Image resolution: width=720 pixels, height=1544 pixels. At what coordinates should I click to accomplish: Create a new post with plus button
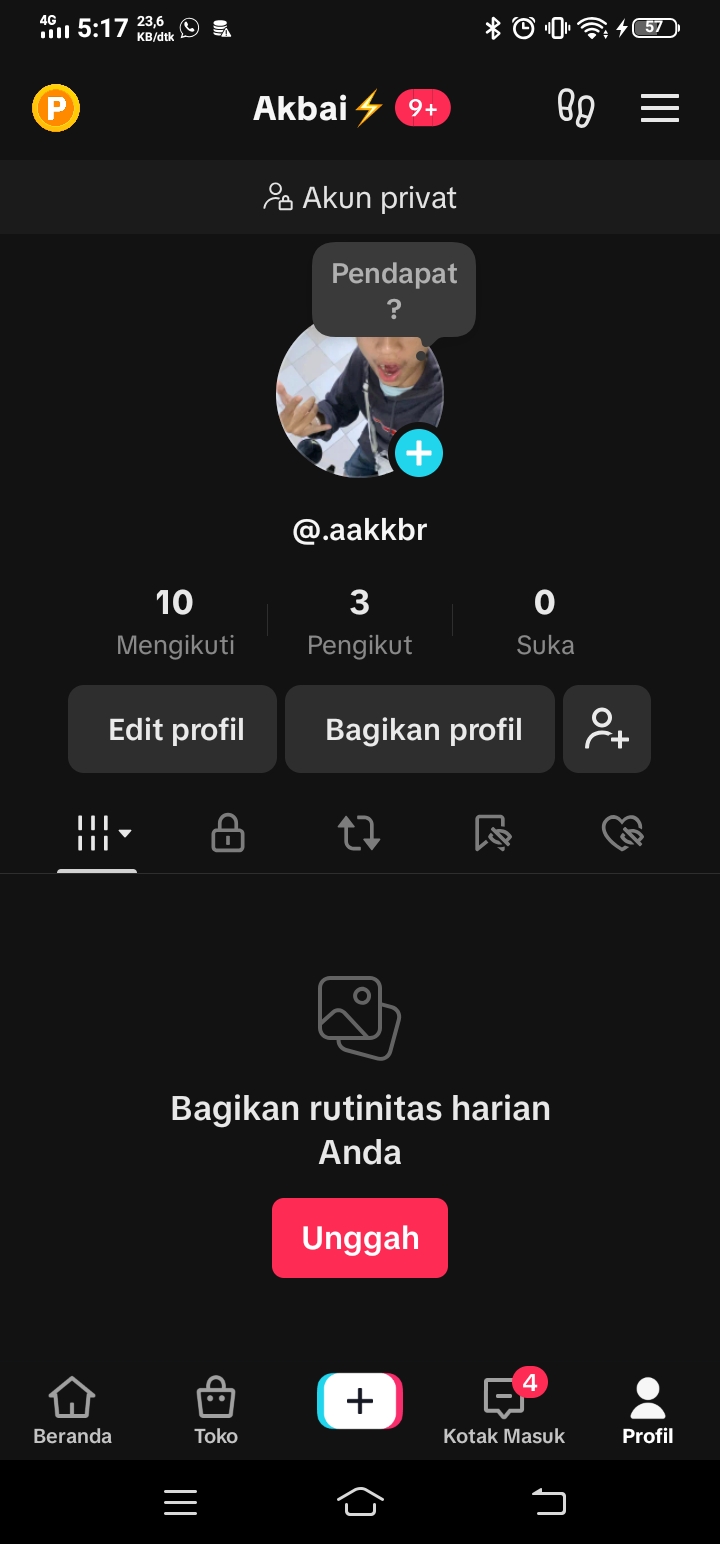coord(360,1401)
